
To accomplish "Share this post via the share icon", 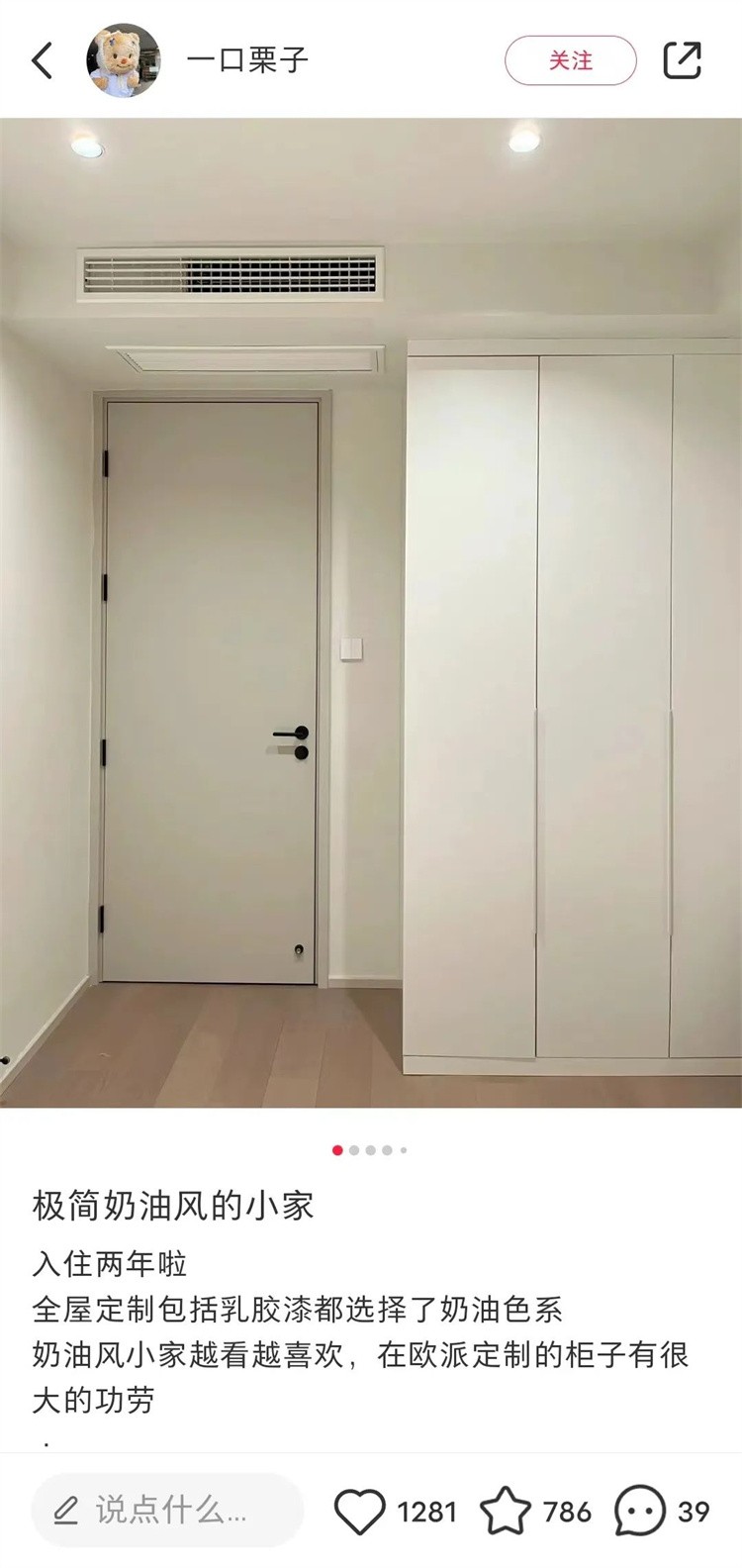I will (x=682, y=60).
